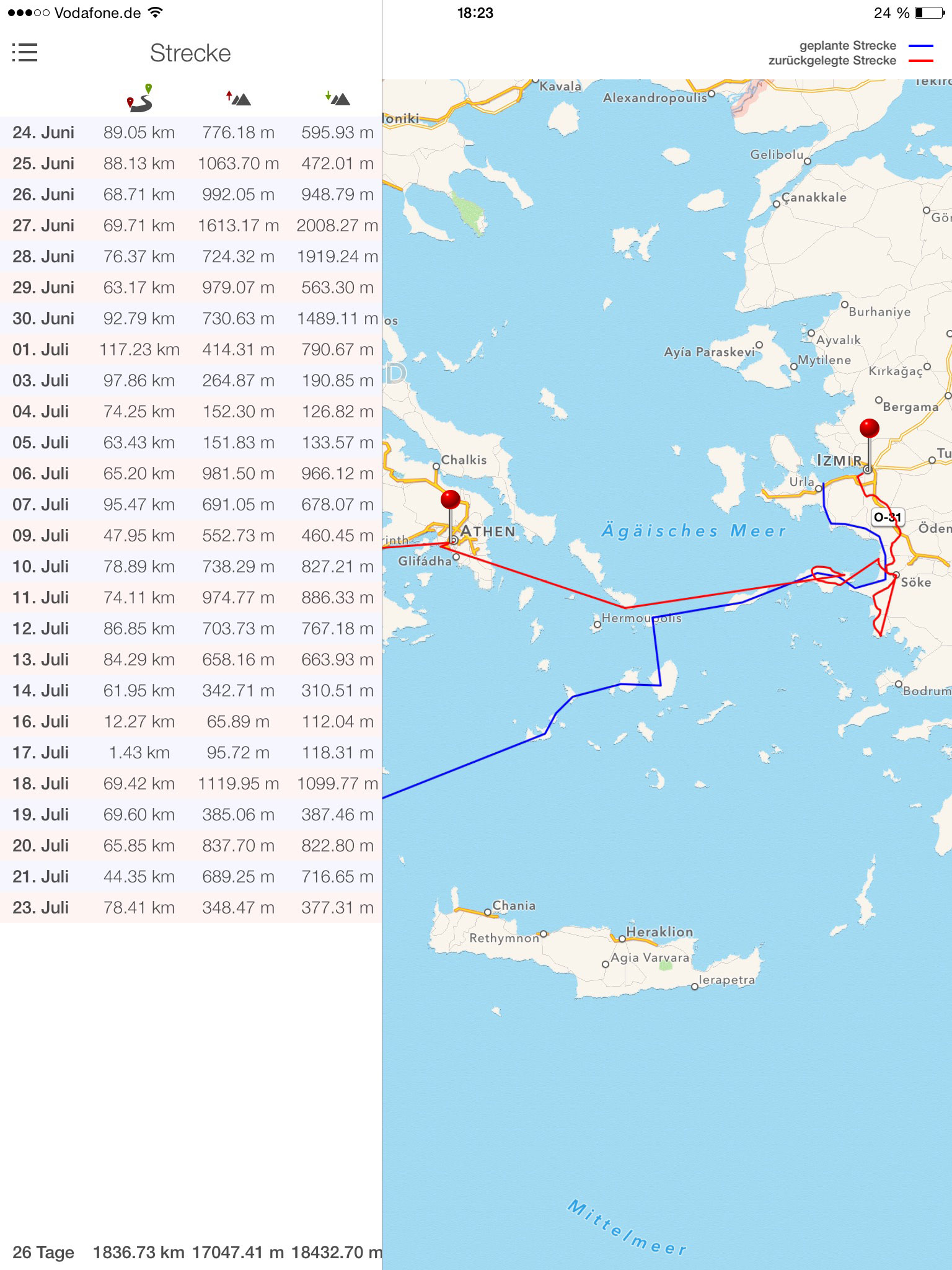Select the 18. Juli route row

click(x=190, y=784)
